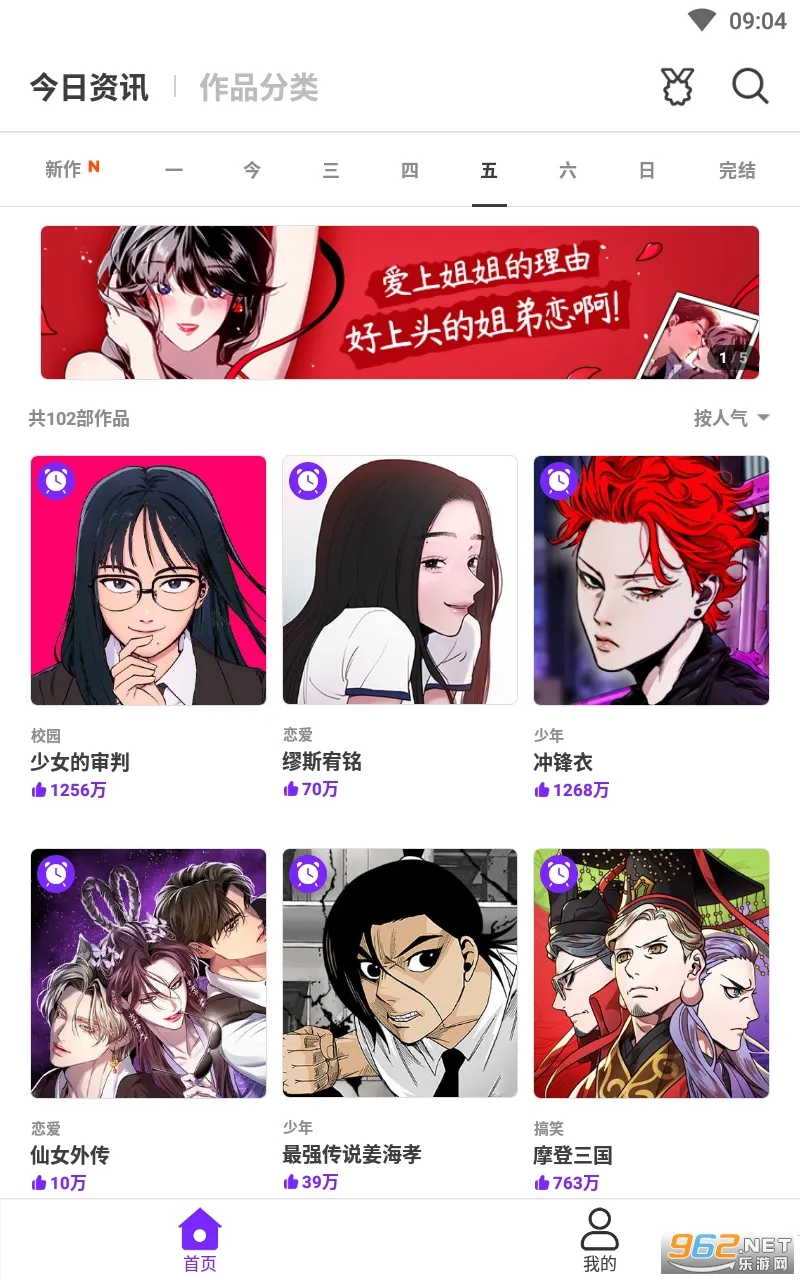Open the comic 缪斯宥铭
The width and height of the screenshot is (800, 1280).
point(400,580)
